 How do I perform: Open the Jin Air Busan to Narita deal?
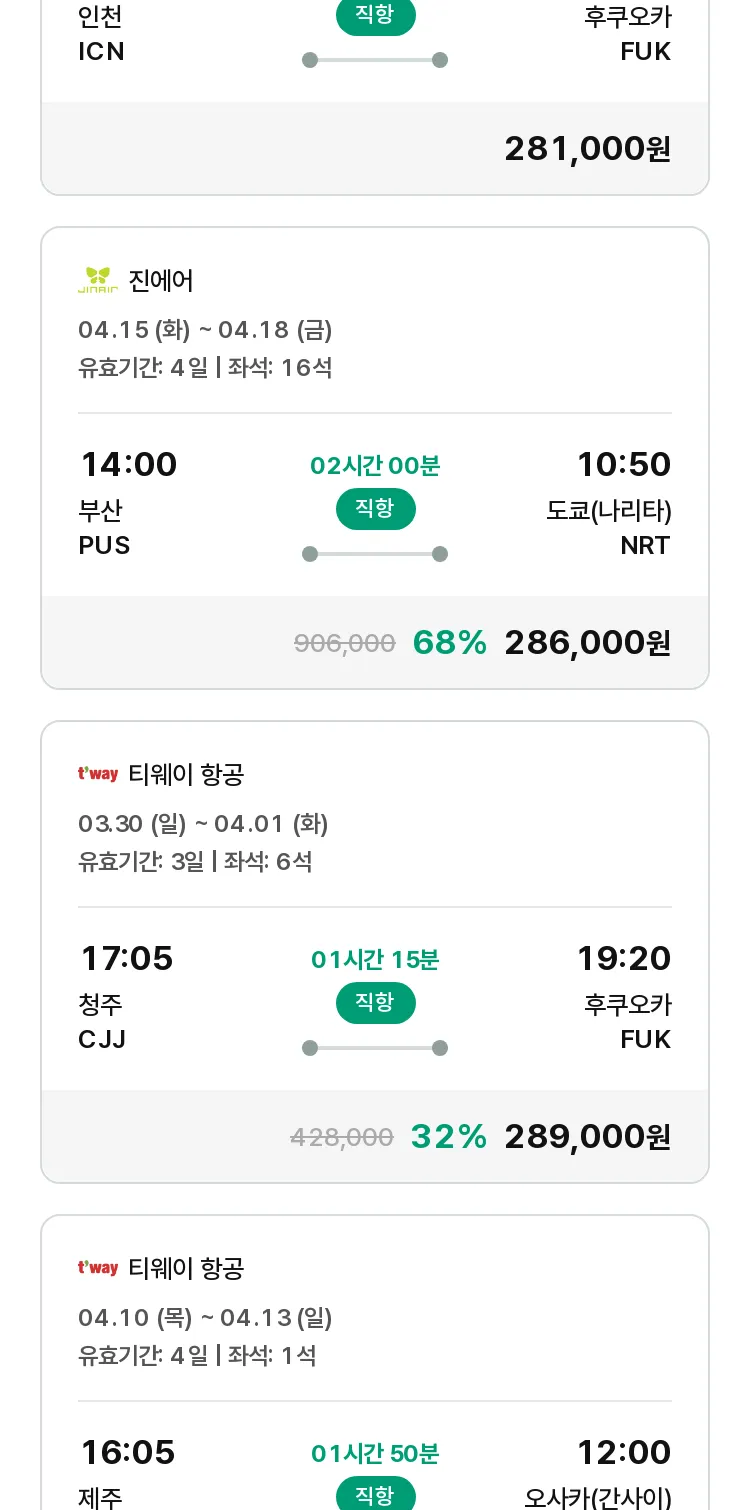375,458
